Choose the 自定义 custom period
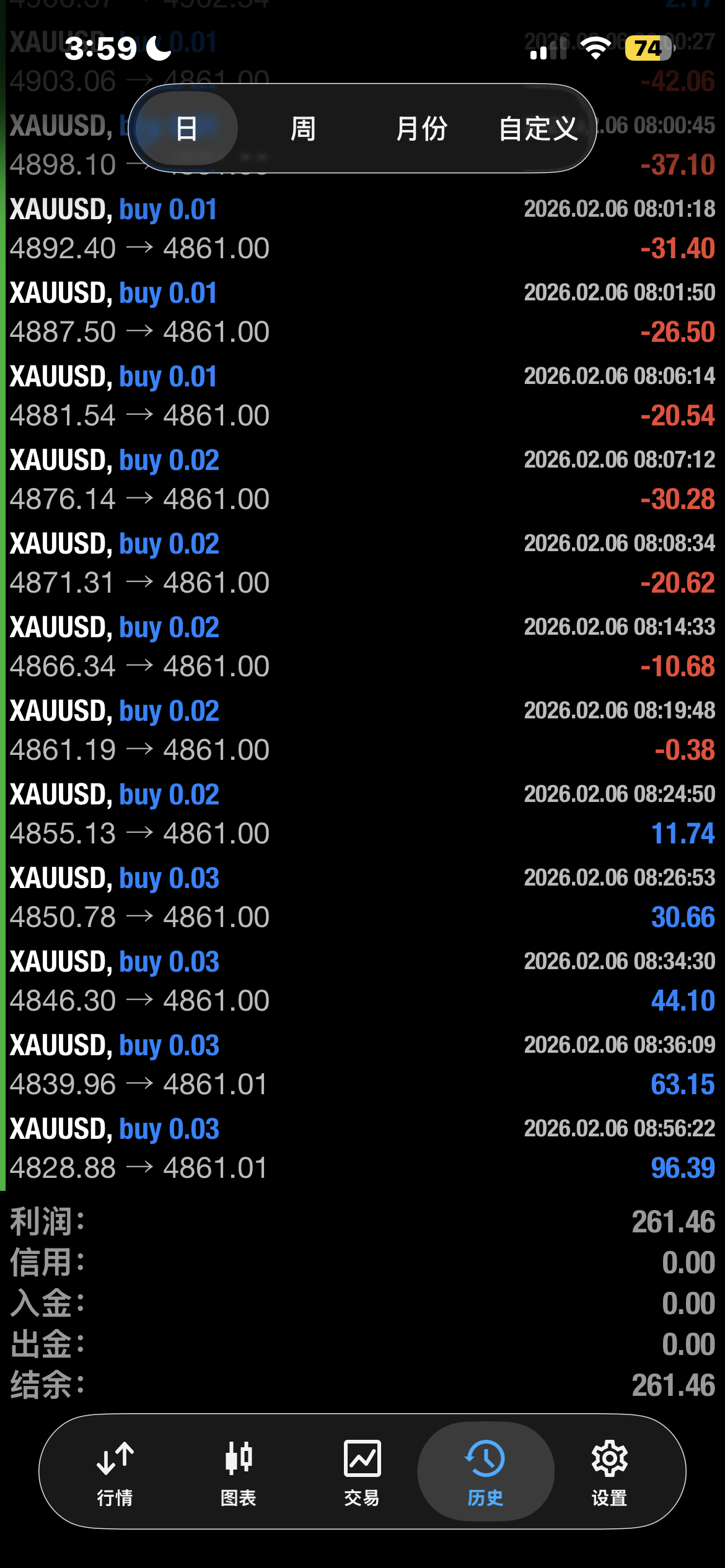The width and height of the screenshot is (725, 1568). click(x=538, y=128)
